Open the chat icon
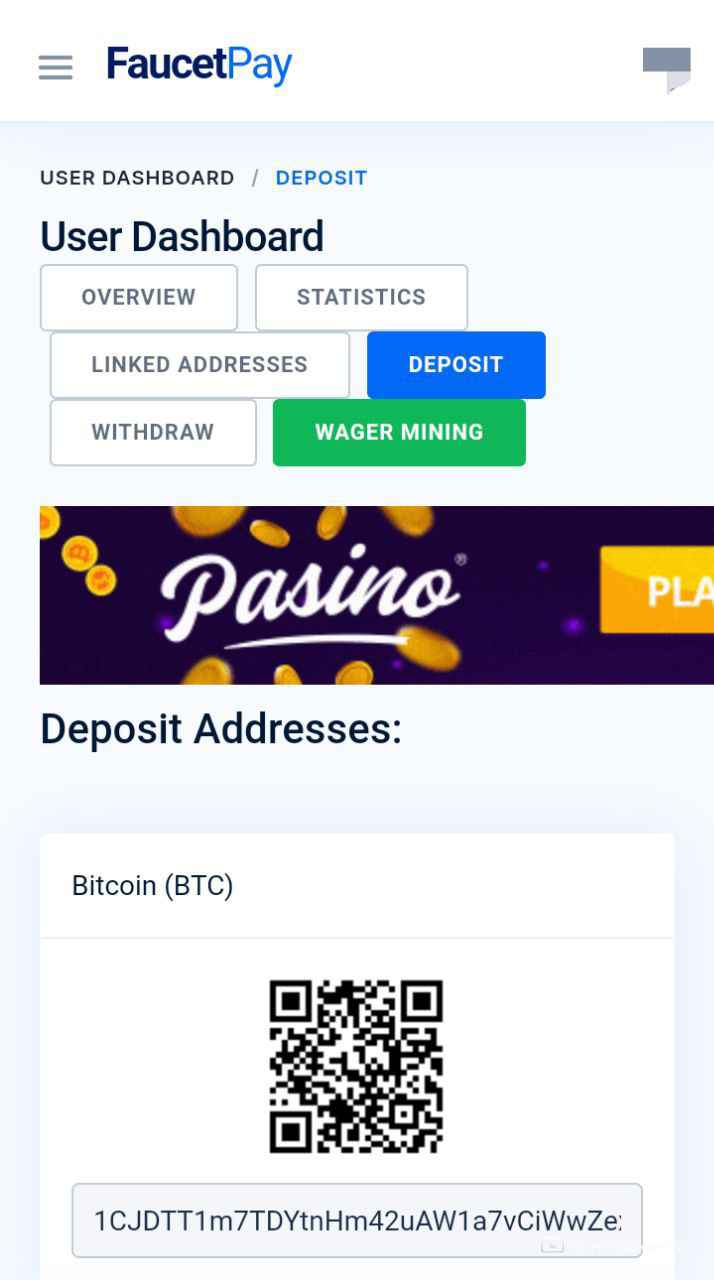714x1280 pixels. pos(666,69)
